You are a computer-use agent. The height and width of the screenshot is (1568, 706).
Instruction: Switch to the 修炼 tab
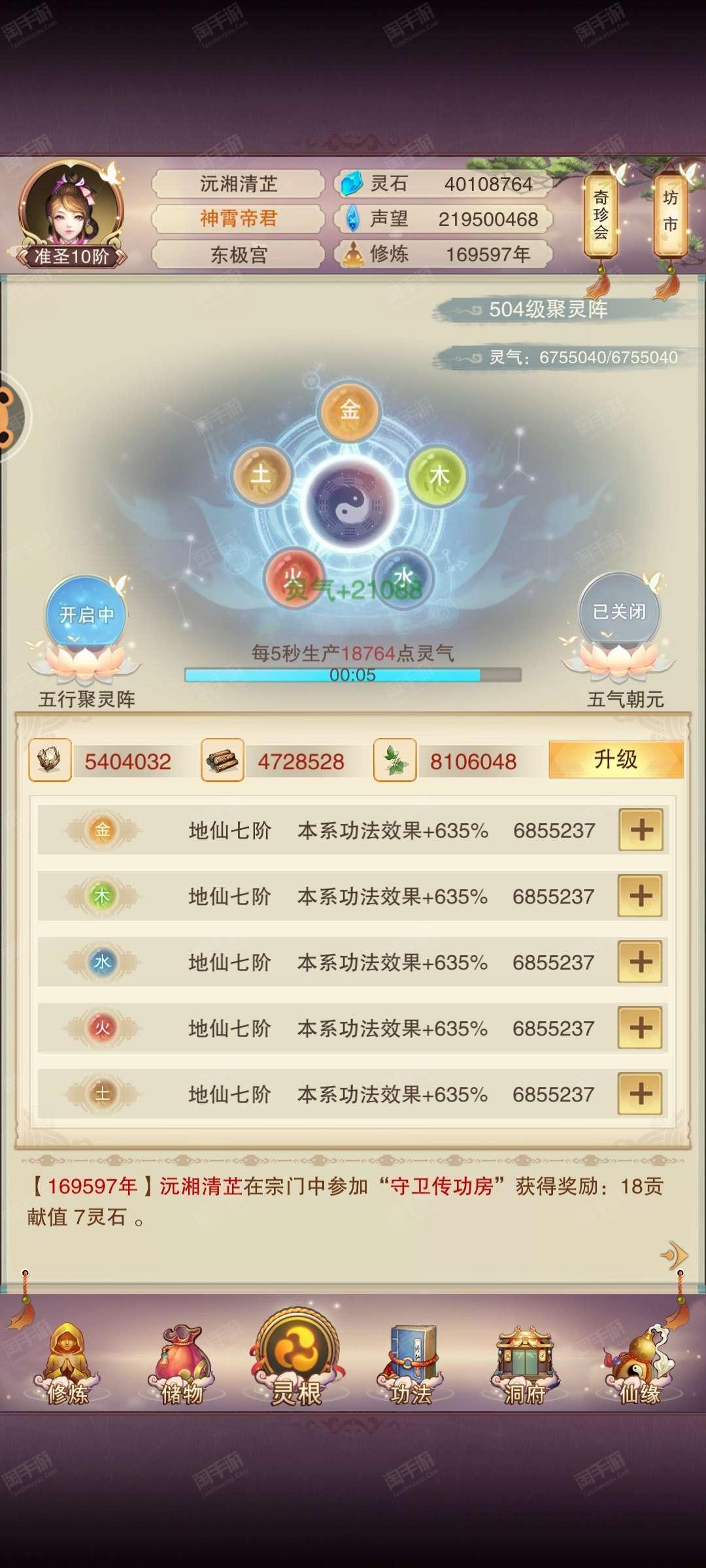[67, 1364]
